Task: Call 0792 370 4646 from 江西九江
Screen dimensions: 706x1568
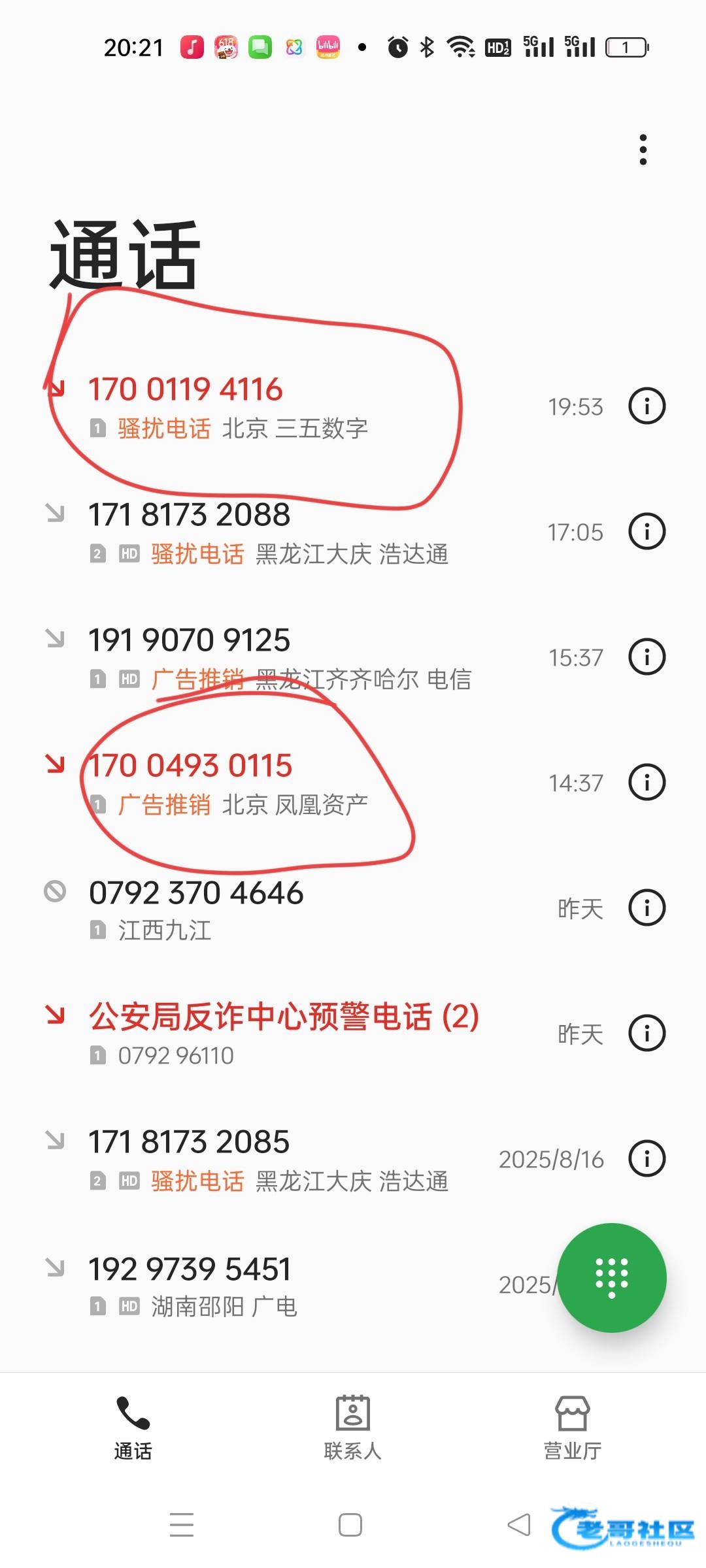Action: [261, 908]
